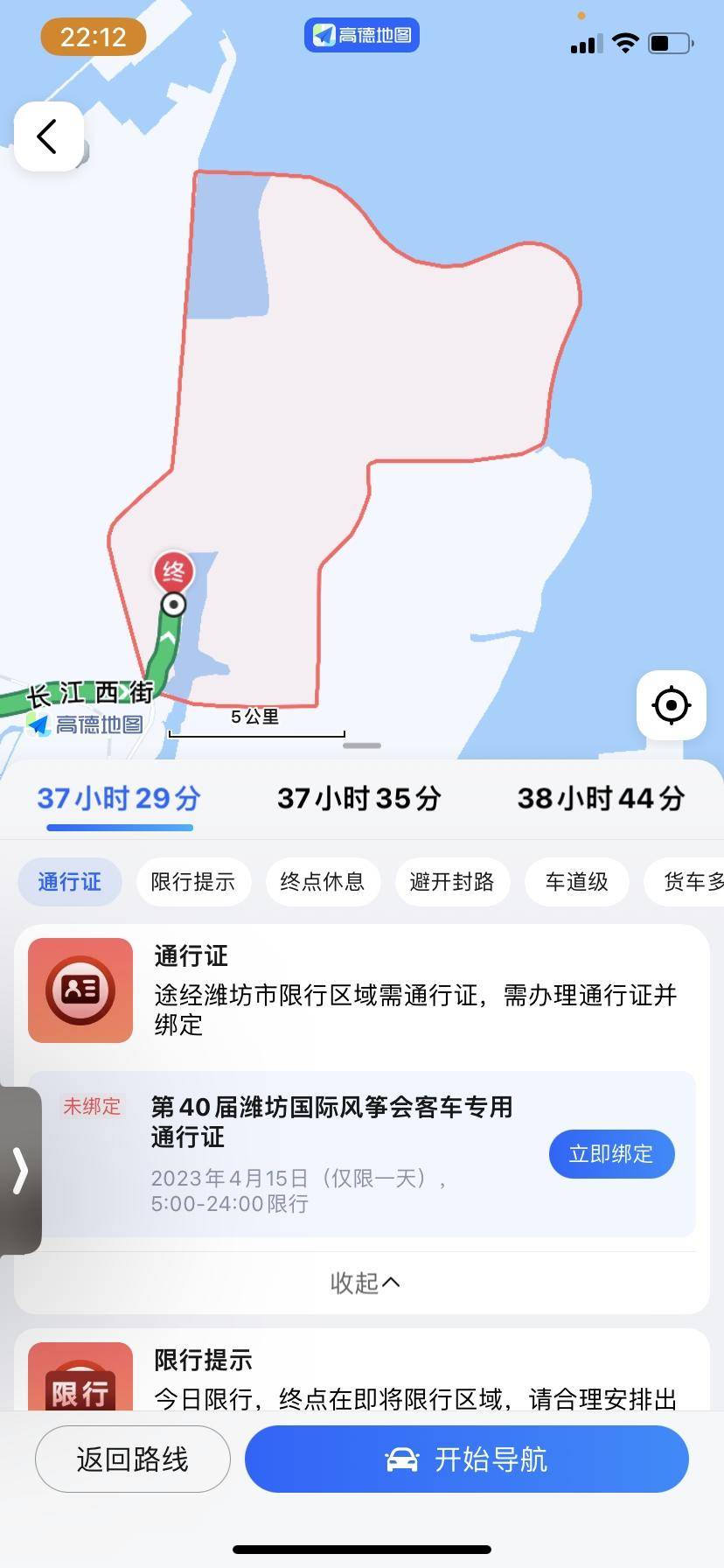Tap the 车道级 chip
Image resolution: width=724 pixels, height=1568 pixels.
577,881
